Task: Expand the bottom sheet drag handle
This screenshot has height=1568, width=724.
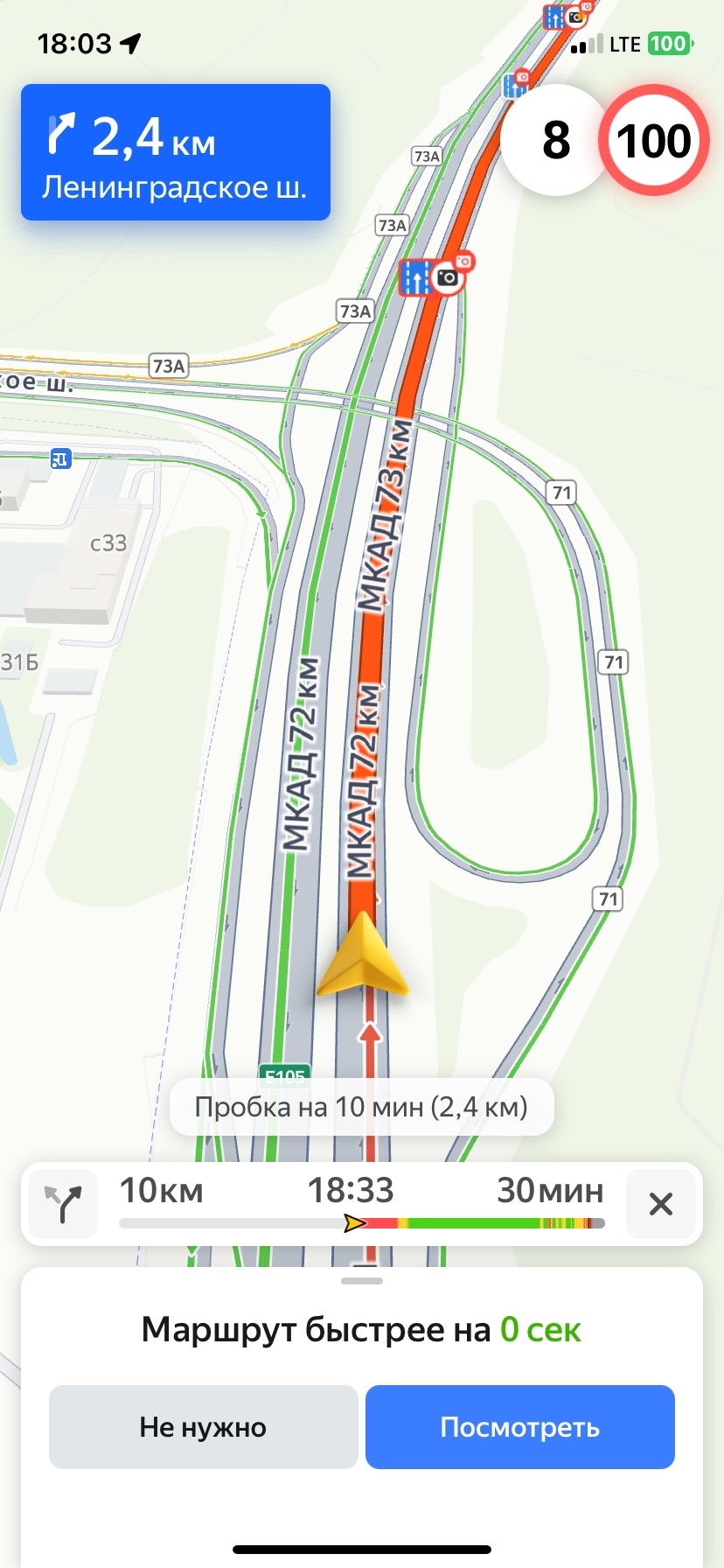Action: click(x=362, y=1281)
